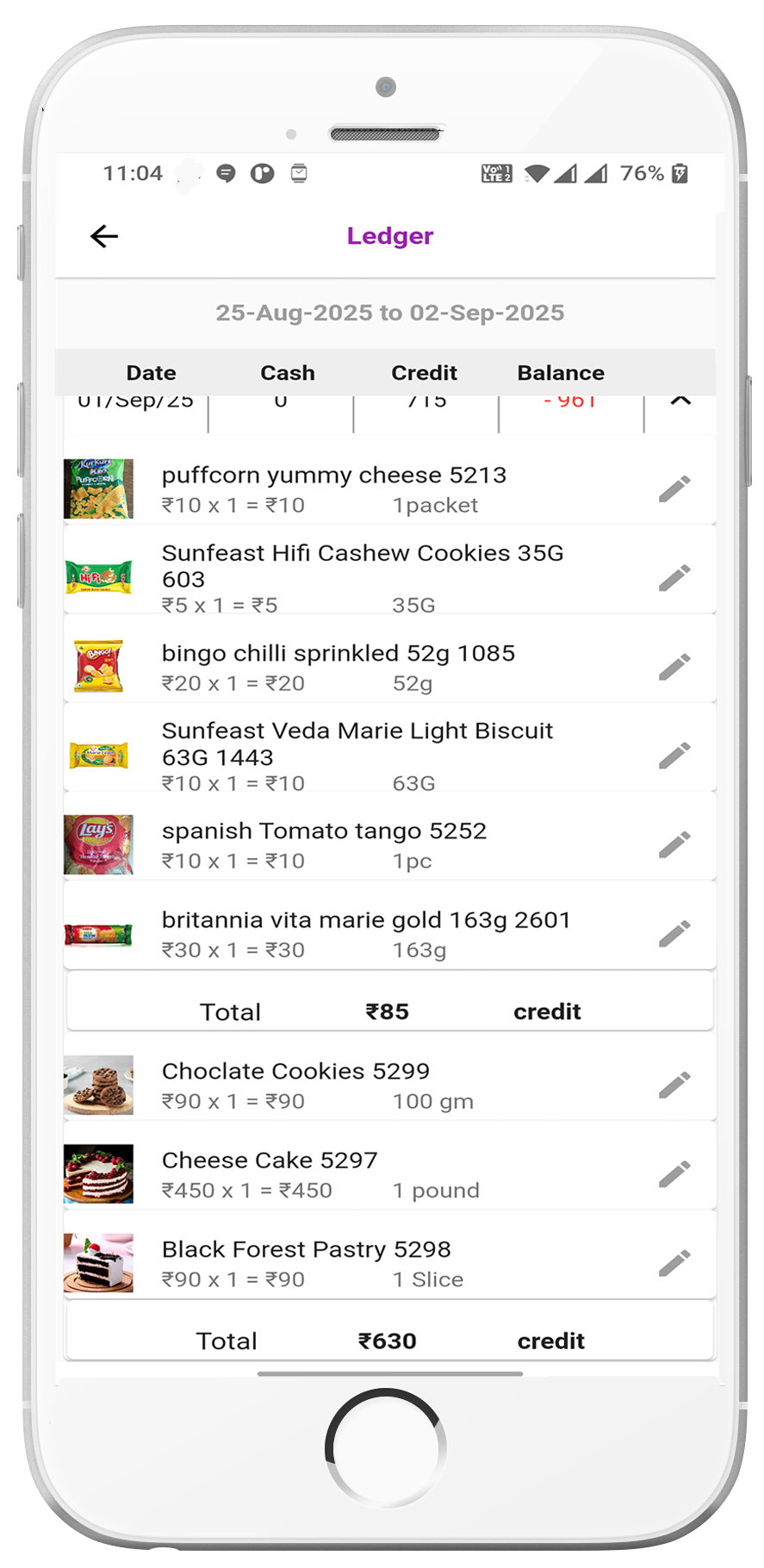Edit britannia vita marie gold item
The height and width of the screenshot is (1568, 764).
click(x=674, y=934)
